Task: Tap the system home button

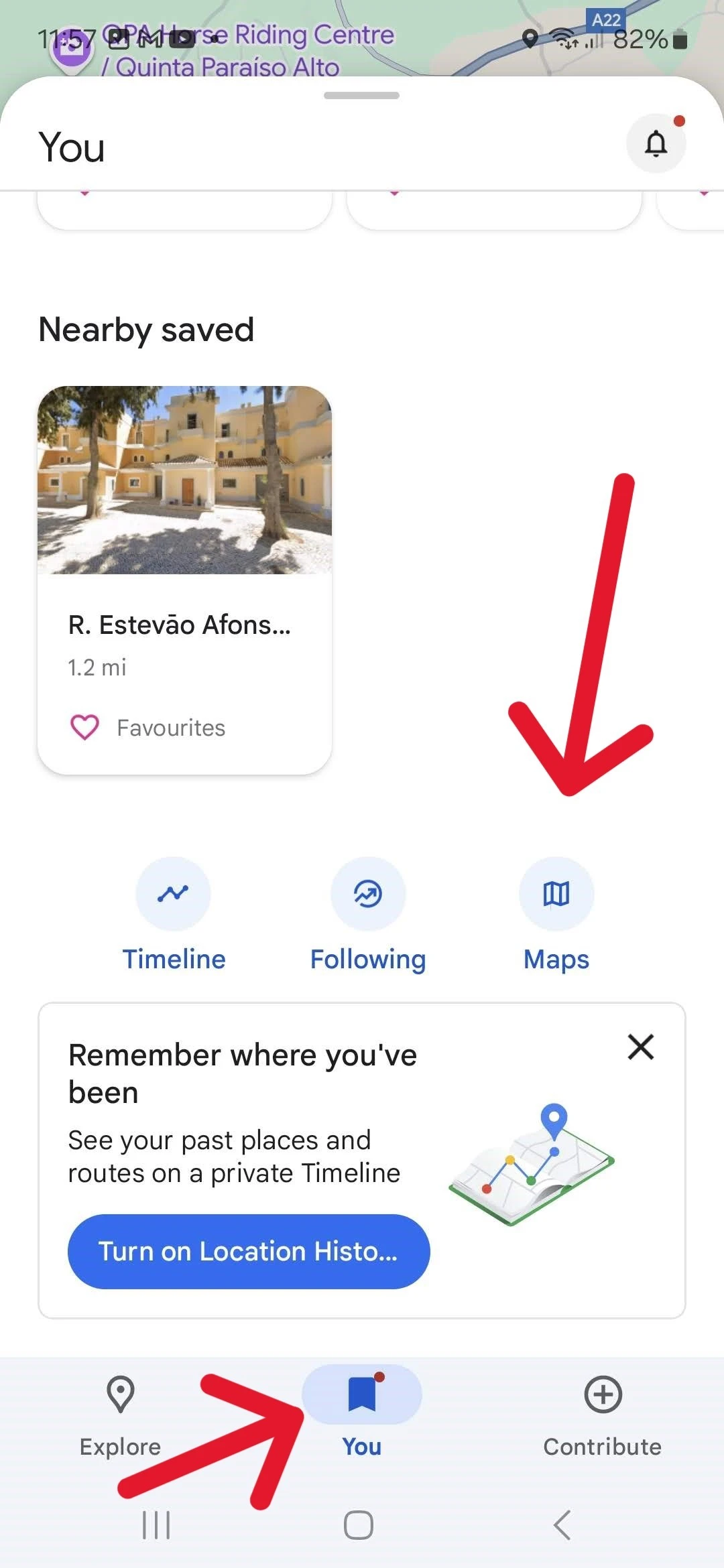Action: (359, 1525)
